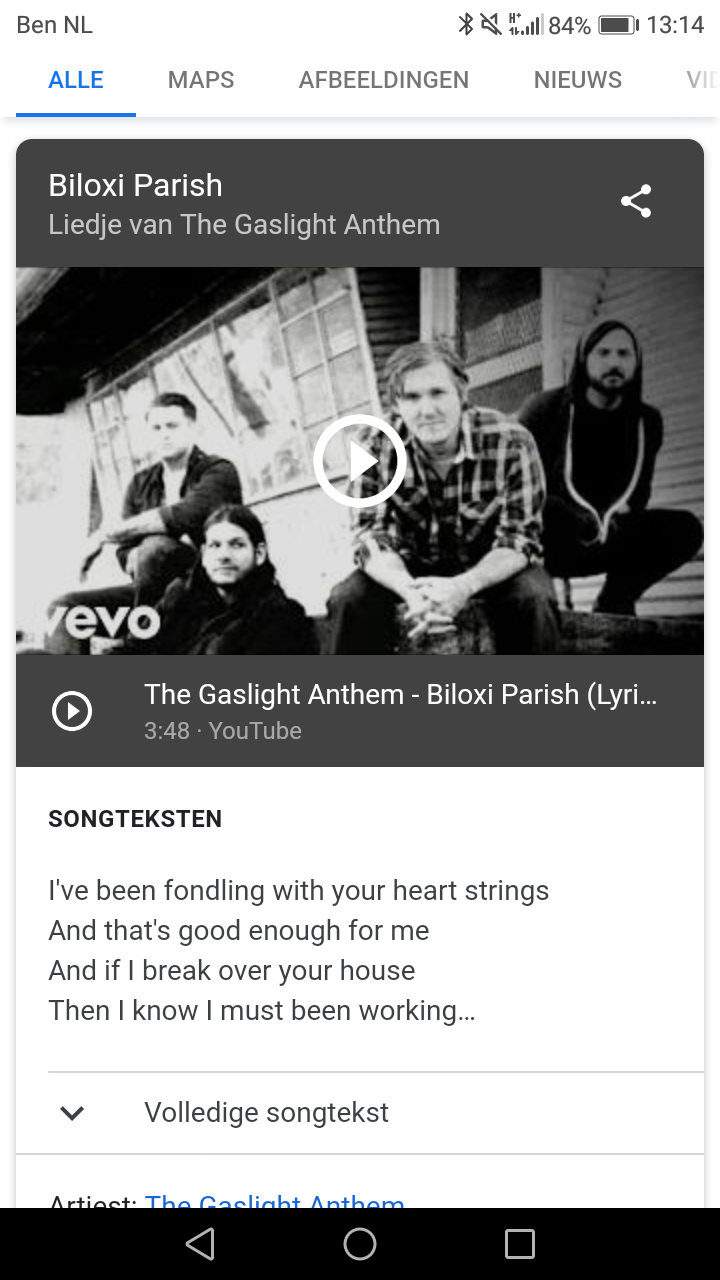This screenshot has width=720, height=1280.
Task: Switch to the Afbeeldingen tab
Action: (384, 80)
